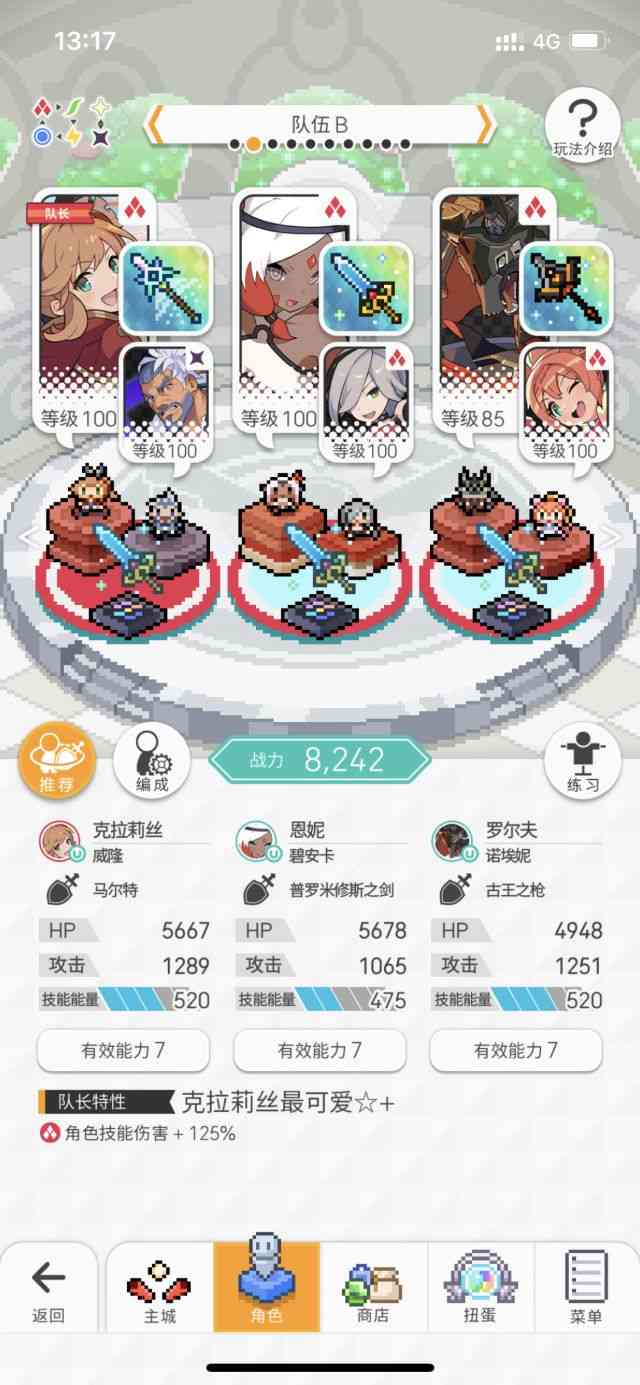Open the 扭蛋 gacha tab
The image size is (640, 1385).
pos(480,1289)
